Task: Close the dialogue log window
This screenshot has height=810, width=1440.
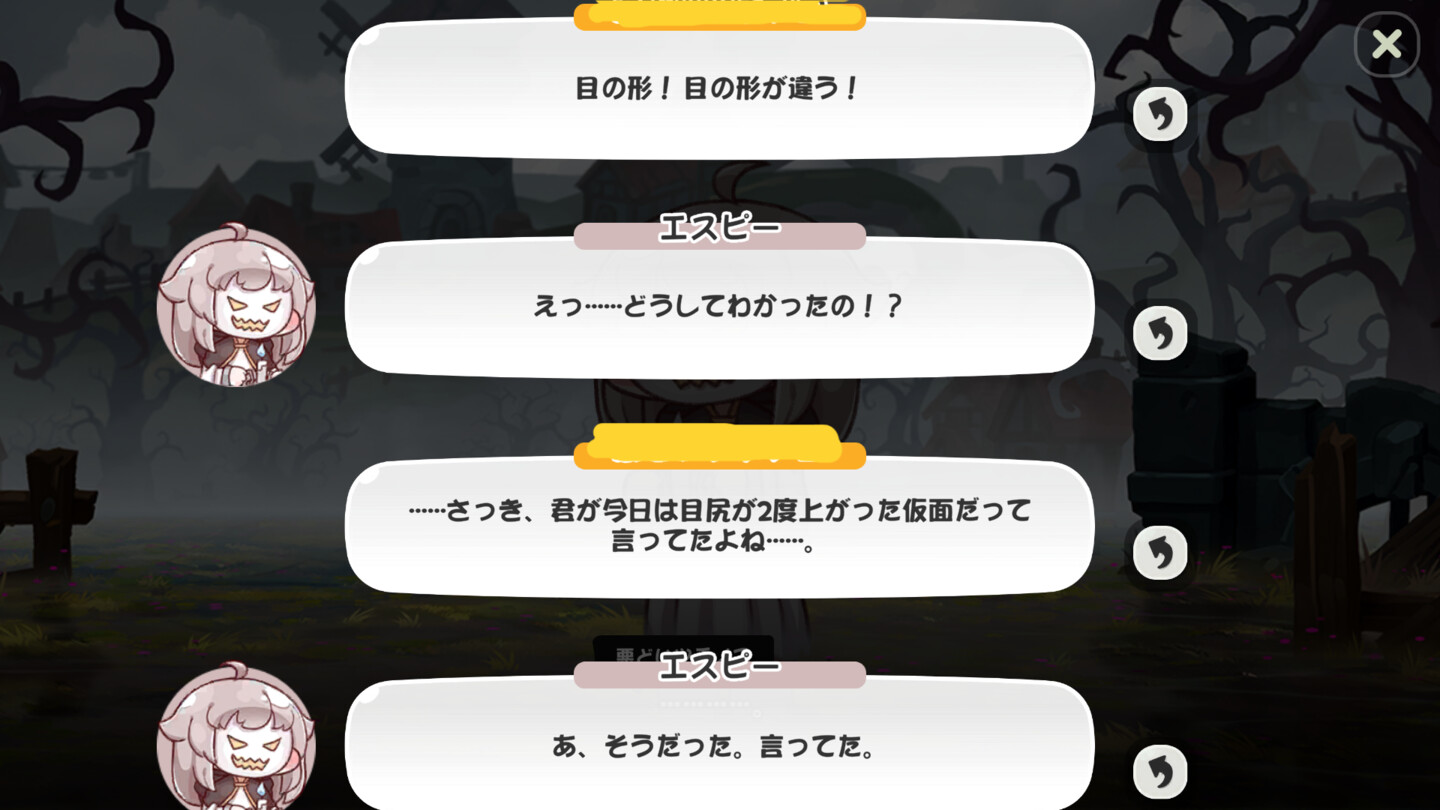Action: click(x=1386, y=45)
